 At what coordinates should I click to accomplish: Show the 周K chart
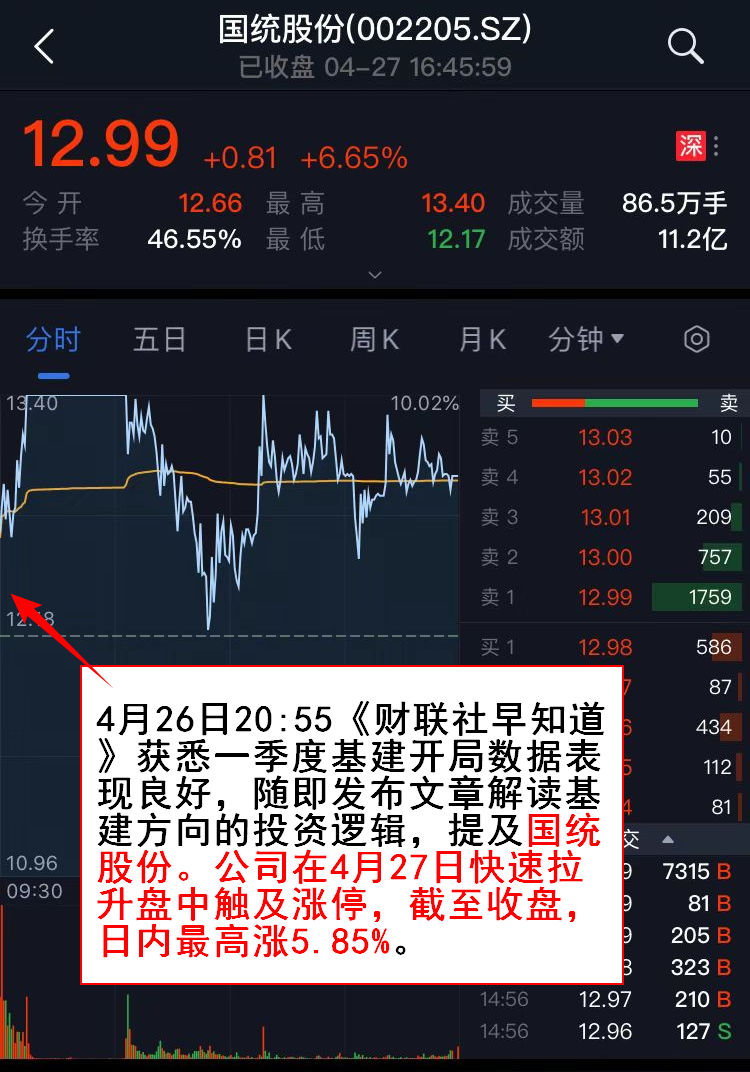[x=374, y=340]
